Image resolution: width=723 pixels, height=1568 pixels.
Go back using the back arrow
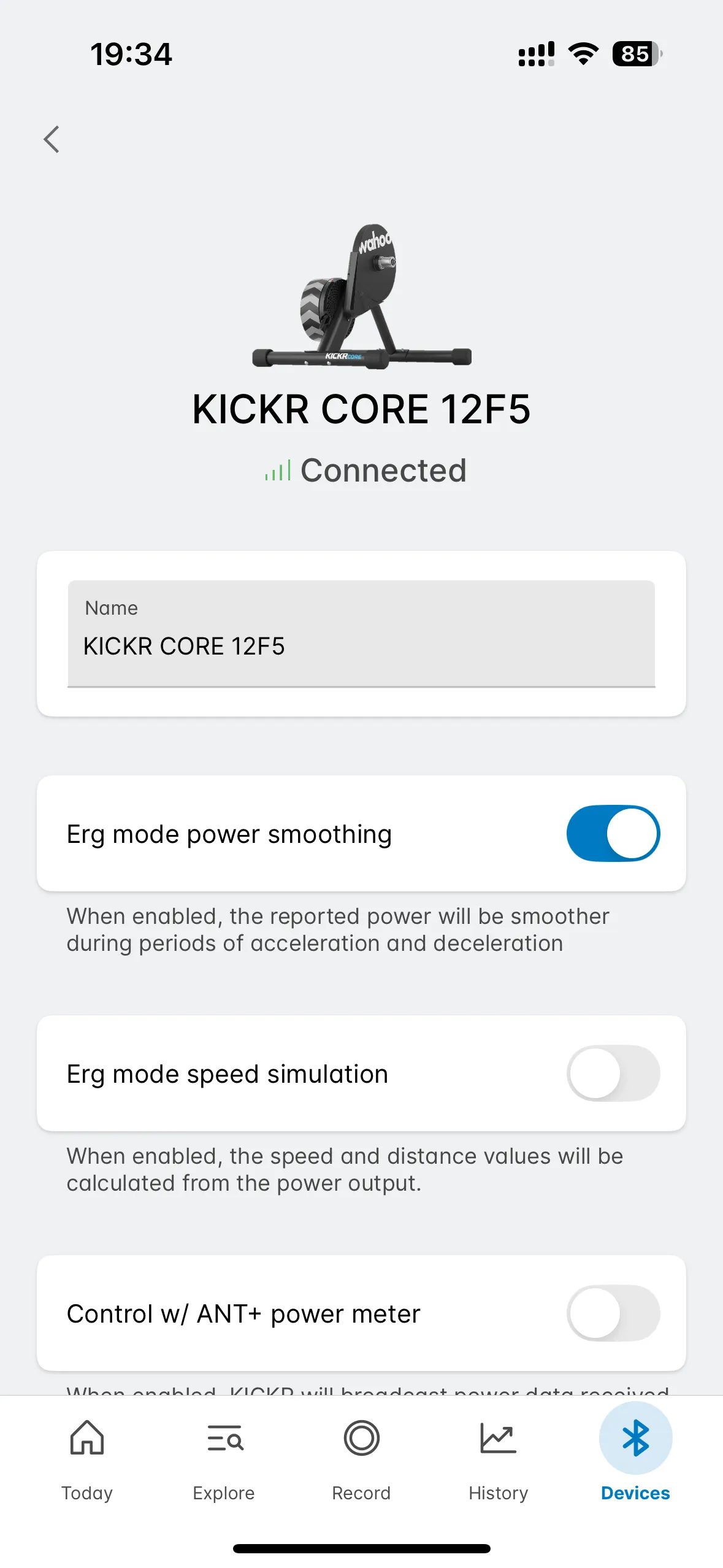click(x=52, y=139)
